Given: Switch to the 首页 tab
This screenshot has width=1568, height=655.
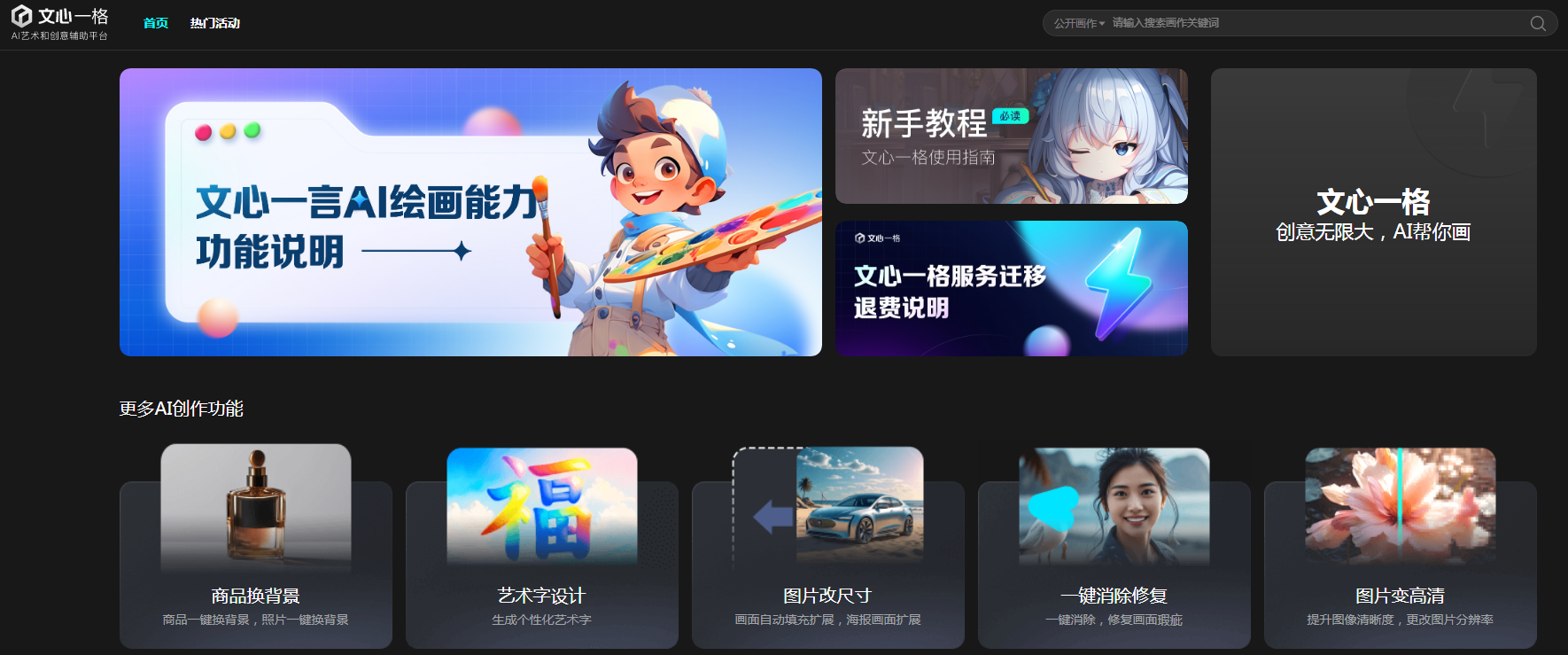Looking at the screenshot, I should pyautogui.click(x=156, y=23).
